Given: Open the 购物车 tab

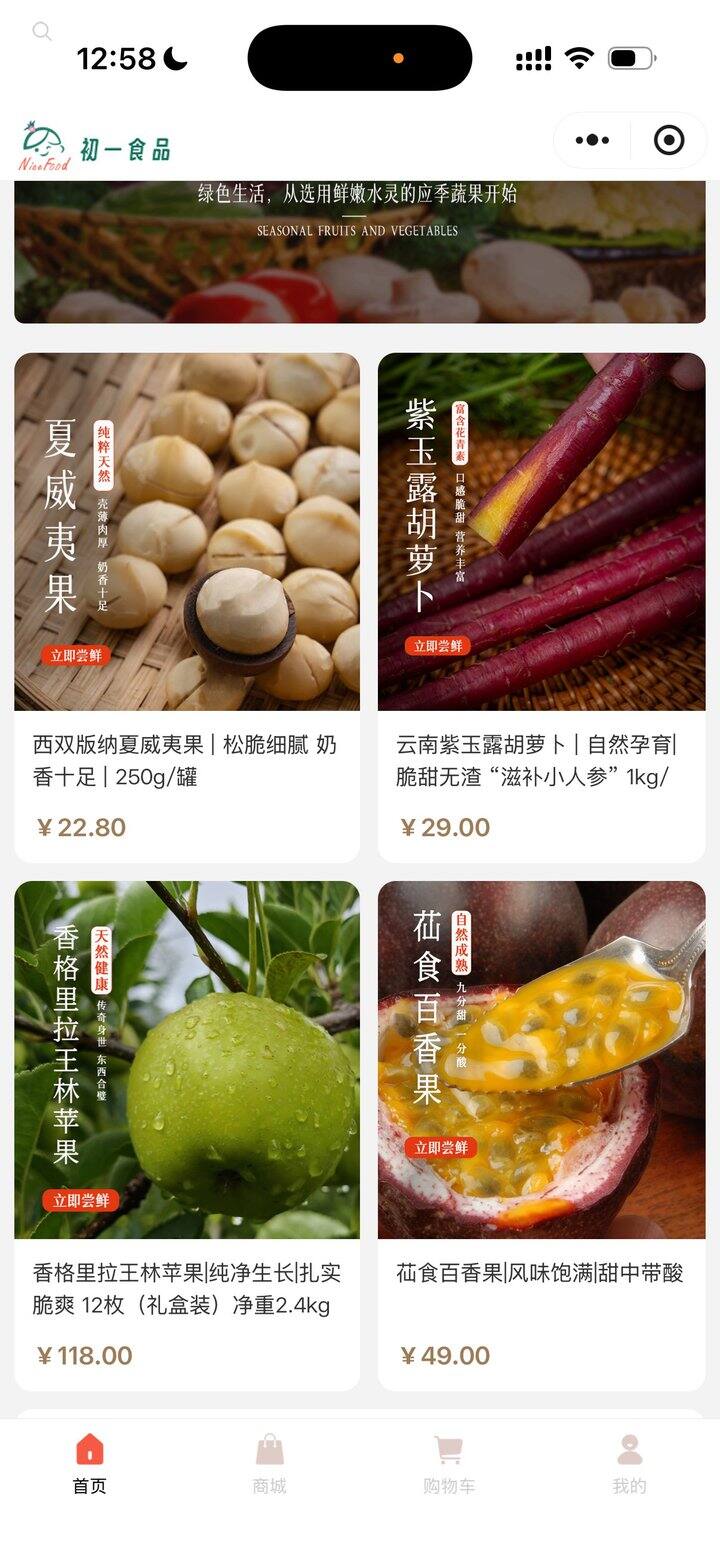Looking at the screenshot, I should (449, 1464).
